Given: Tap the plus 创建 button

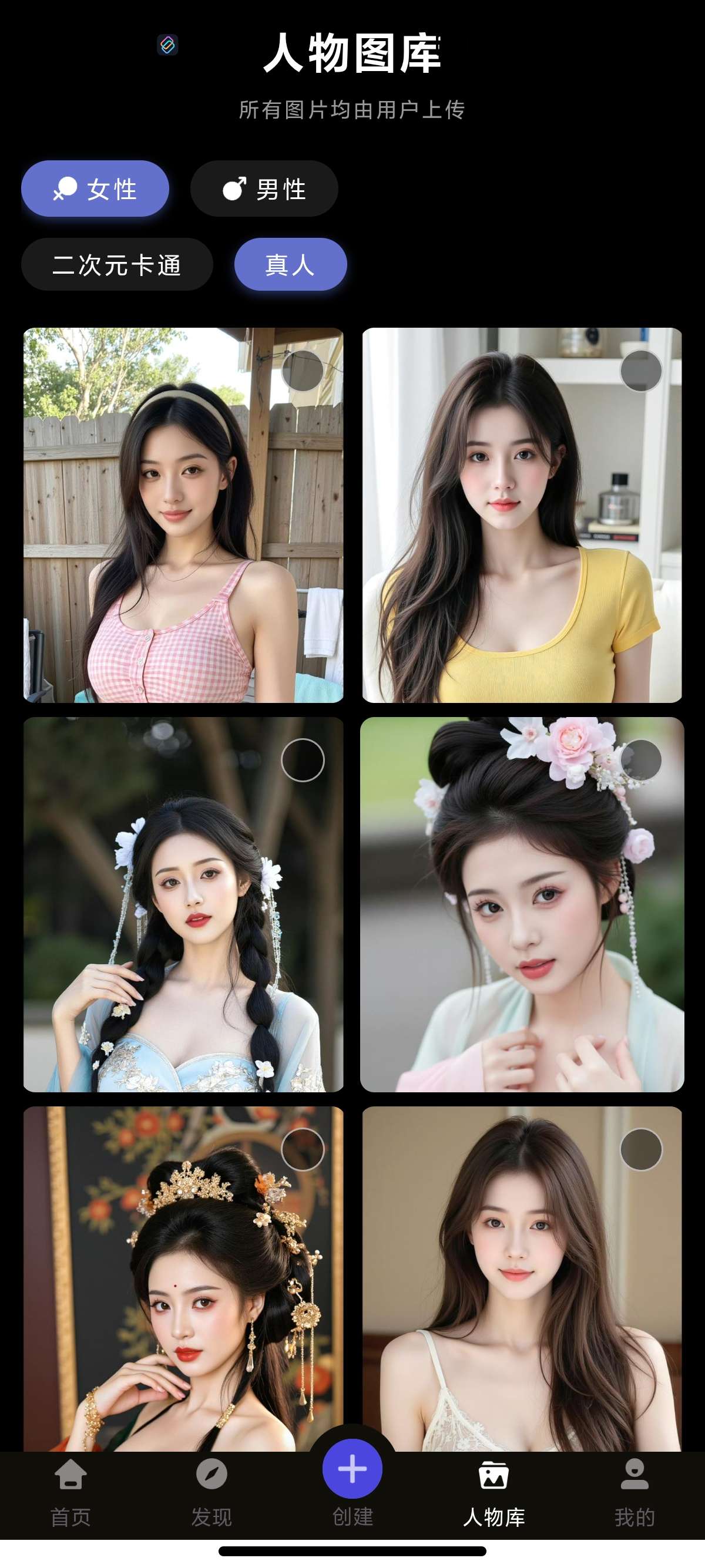Looking at the screenshot, I should [352, 1469].
